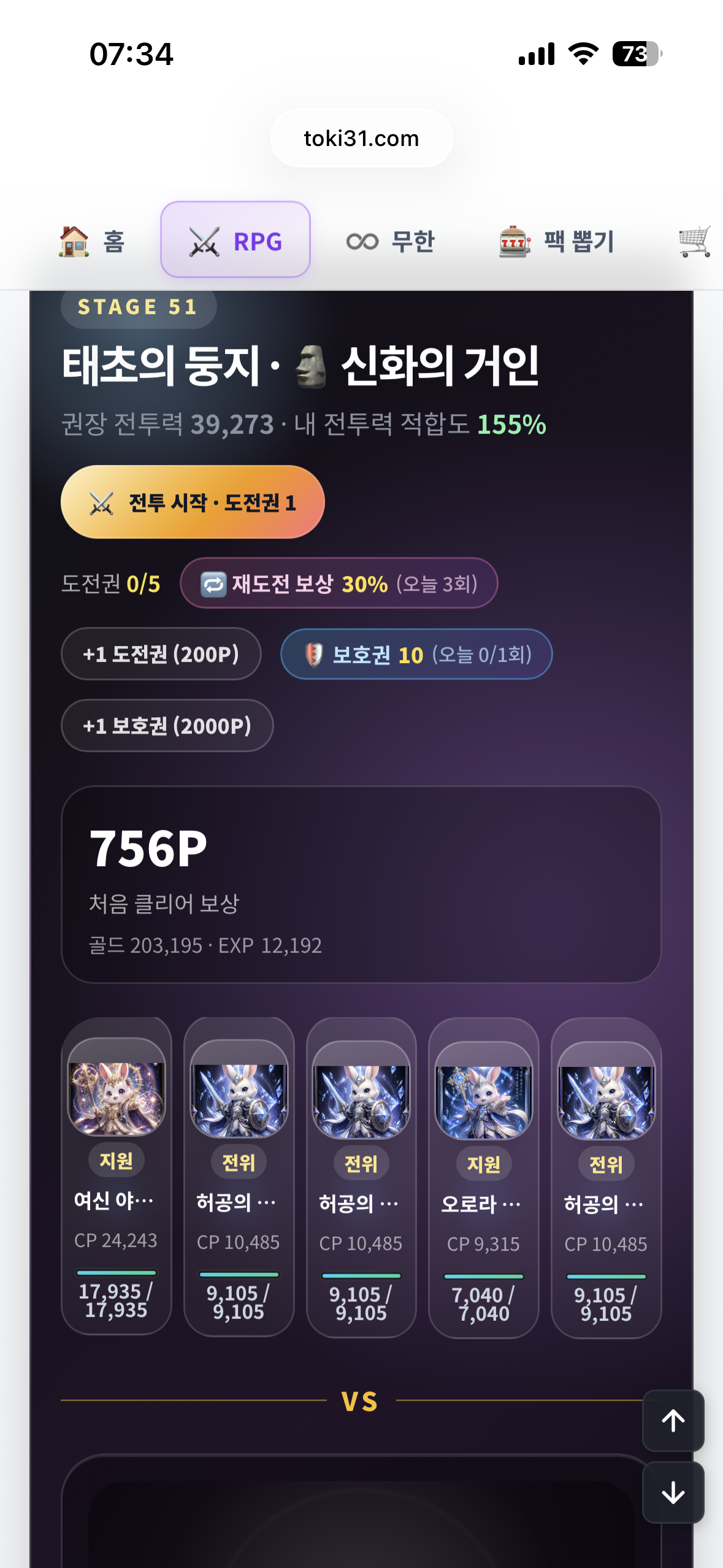The height and width of the screenshot is (1568, 723).
Task: Open the 오라 support character card
Action: (x=484, y=1177)
